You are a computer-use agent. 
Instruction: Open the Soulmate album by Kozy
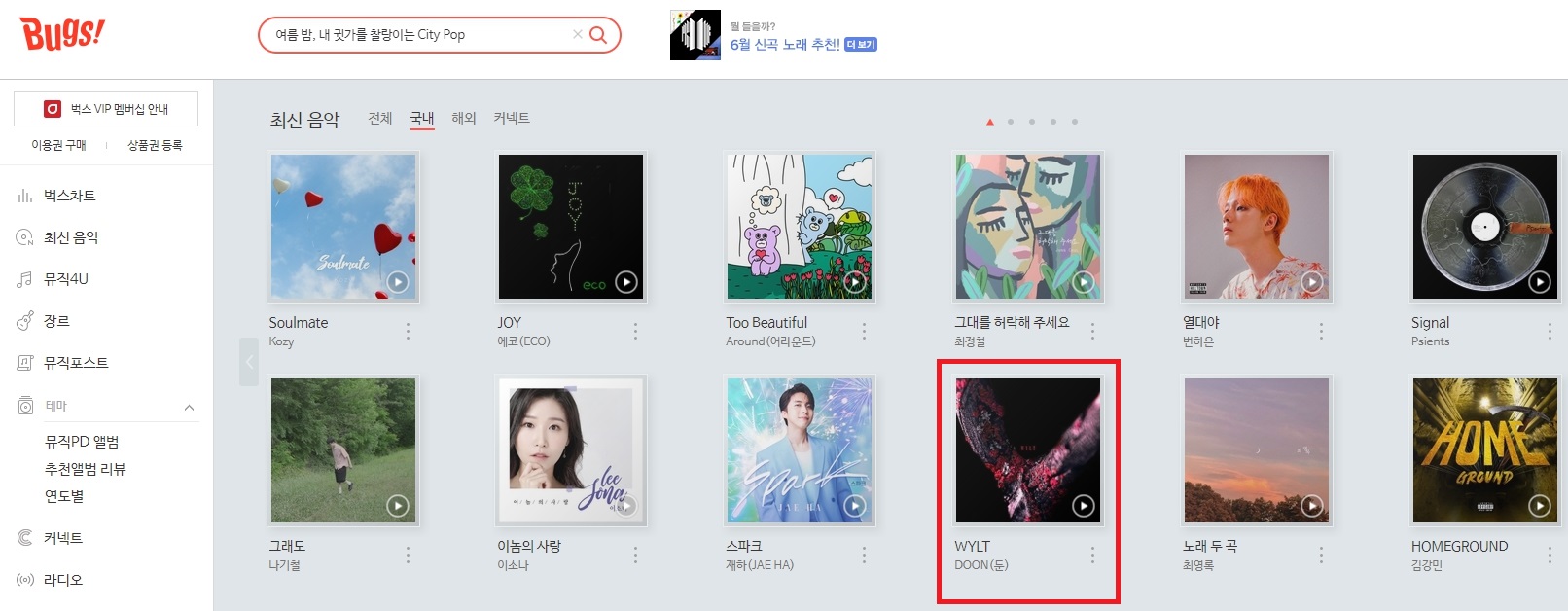click(342, 227)
